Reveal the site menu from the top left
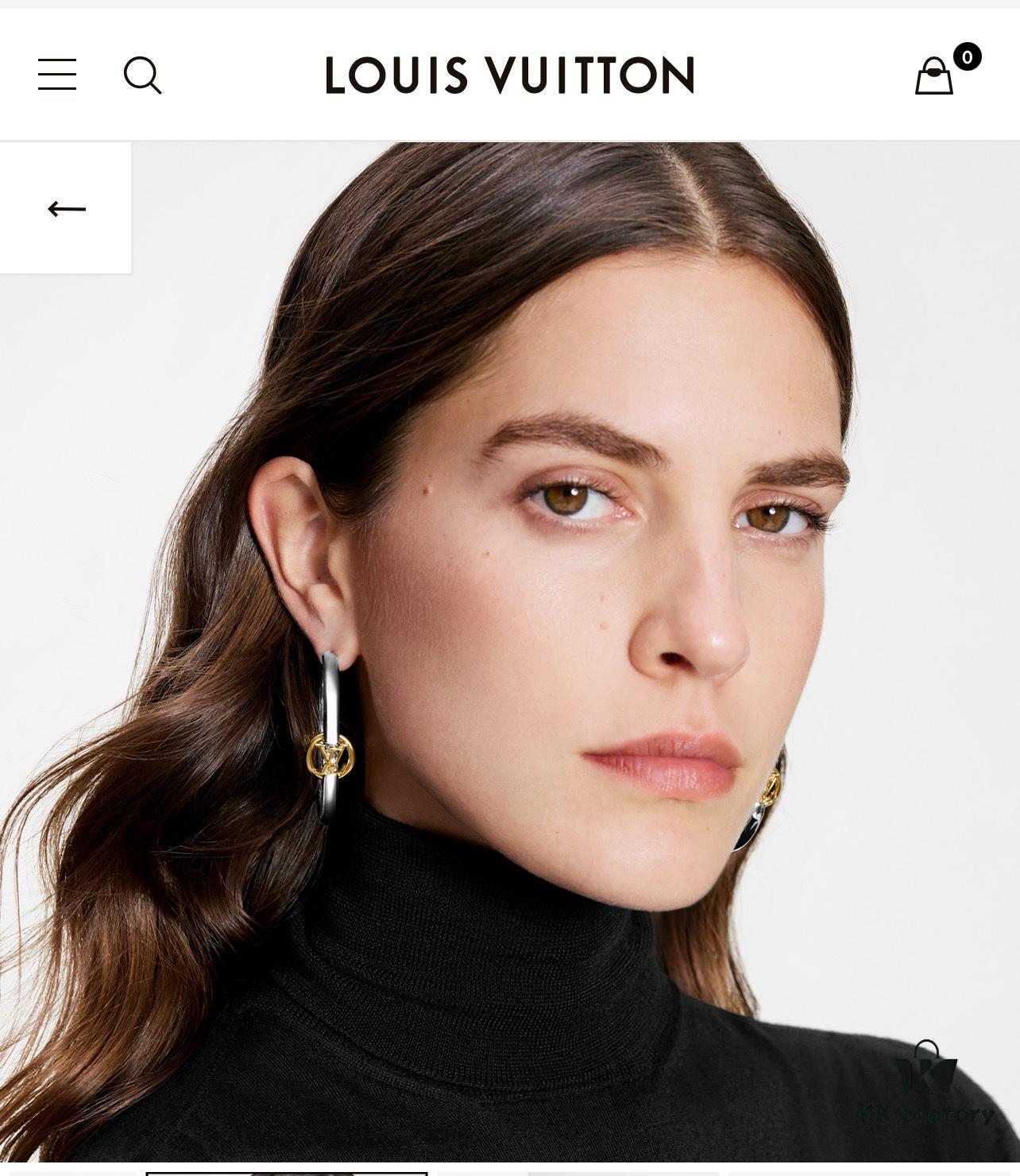Viewport: 1020px width, 1176px height. (56, 75)
